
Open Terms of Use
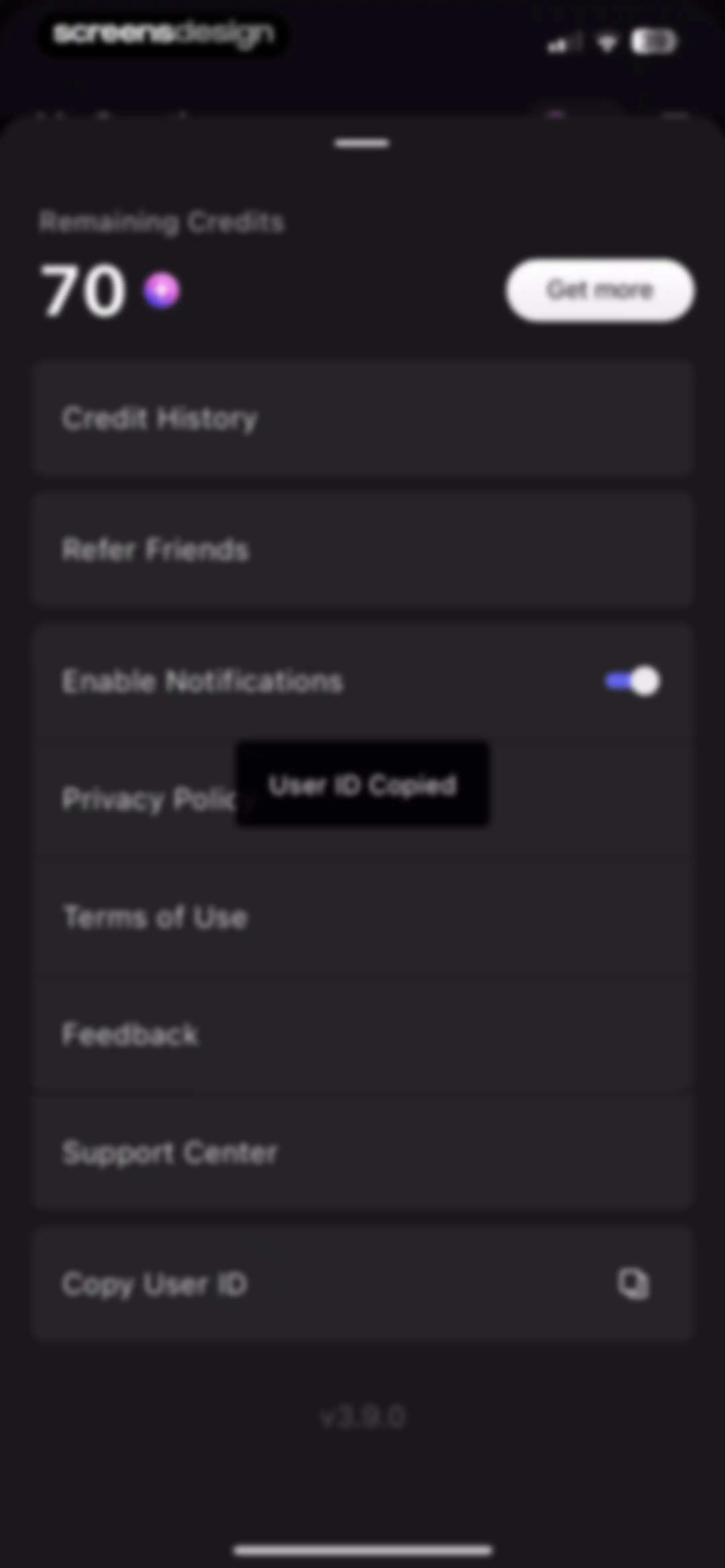pyautogui.click(x=363, y=917)
